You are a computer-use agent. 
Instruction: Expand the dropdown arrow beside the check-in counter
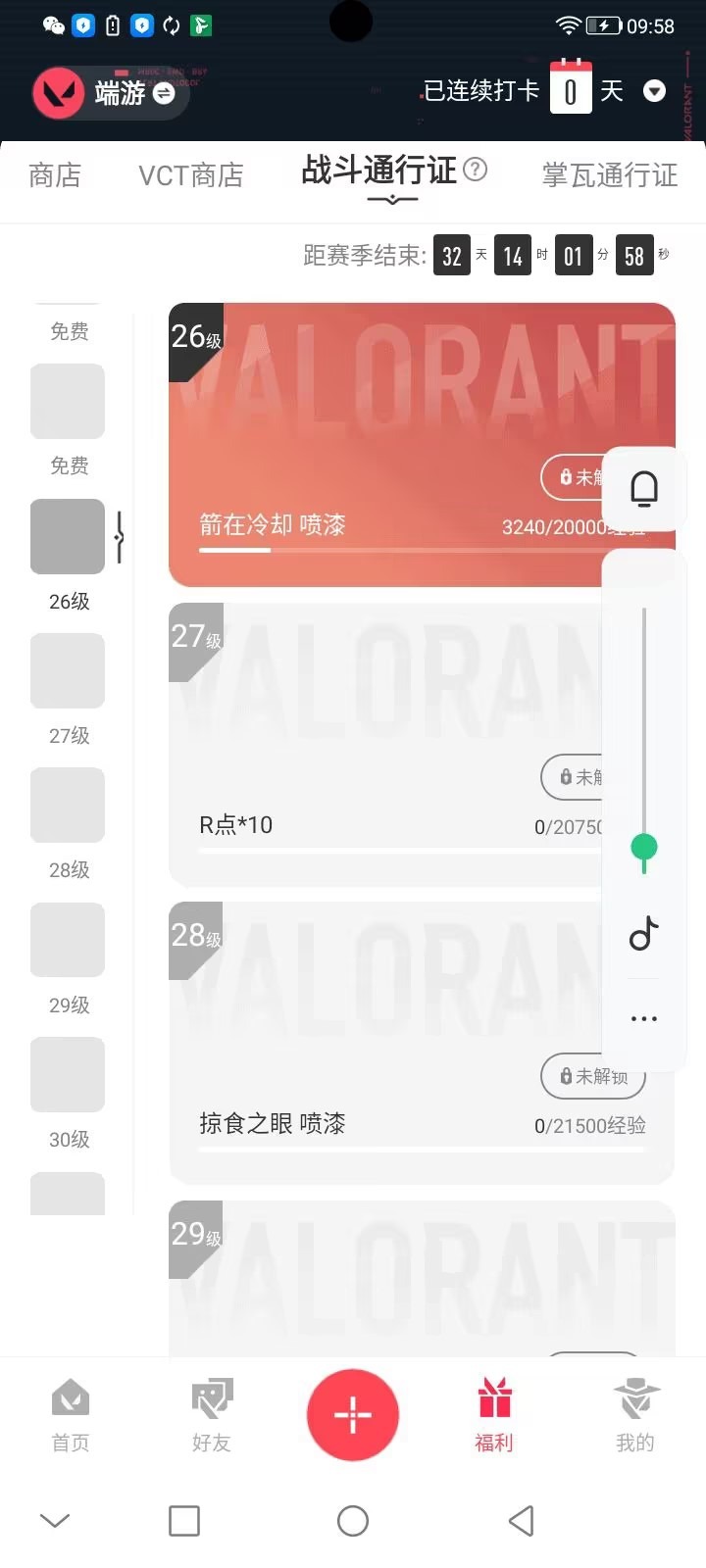click(654, 91)
